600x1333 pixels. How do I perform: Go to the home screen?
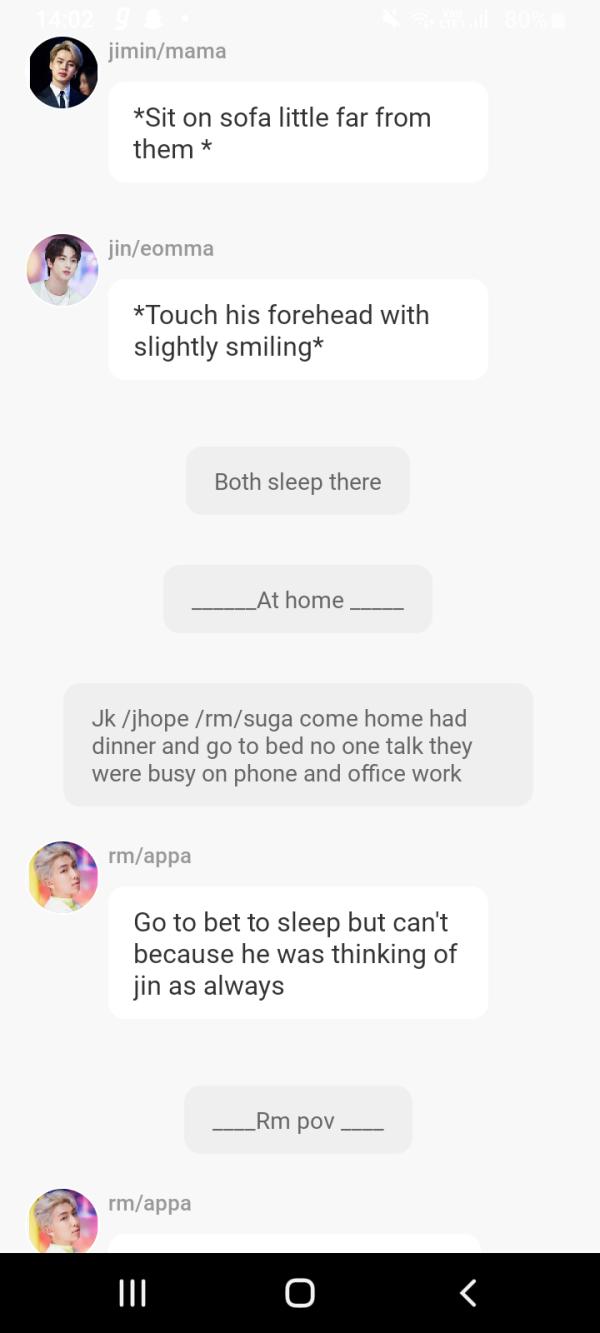(x=299, y=1292)
